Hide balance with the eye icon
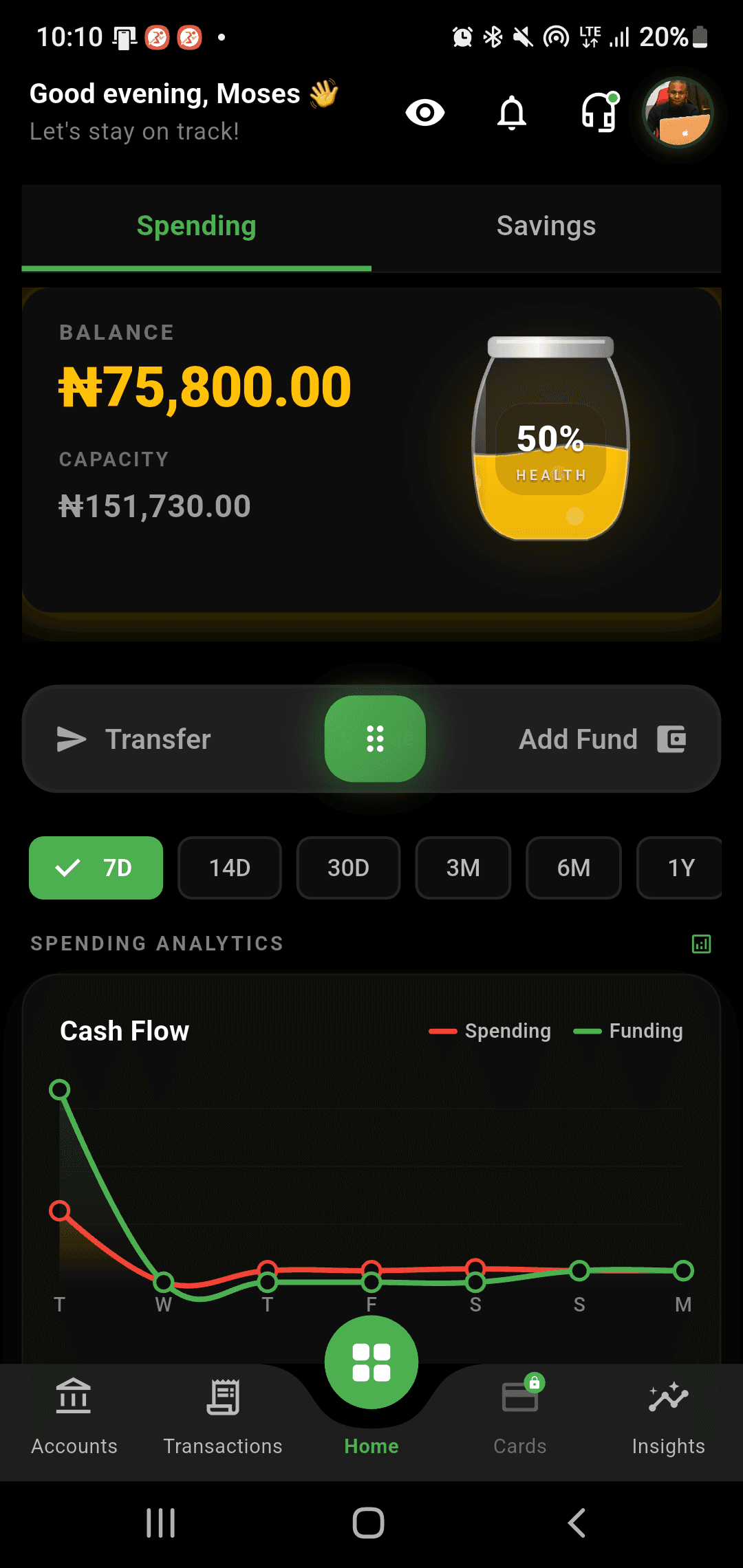743x1568 pixels. point(424,112)
